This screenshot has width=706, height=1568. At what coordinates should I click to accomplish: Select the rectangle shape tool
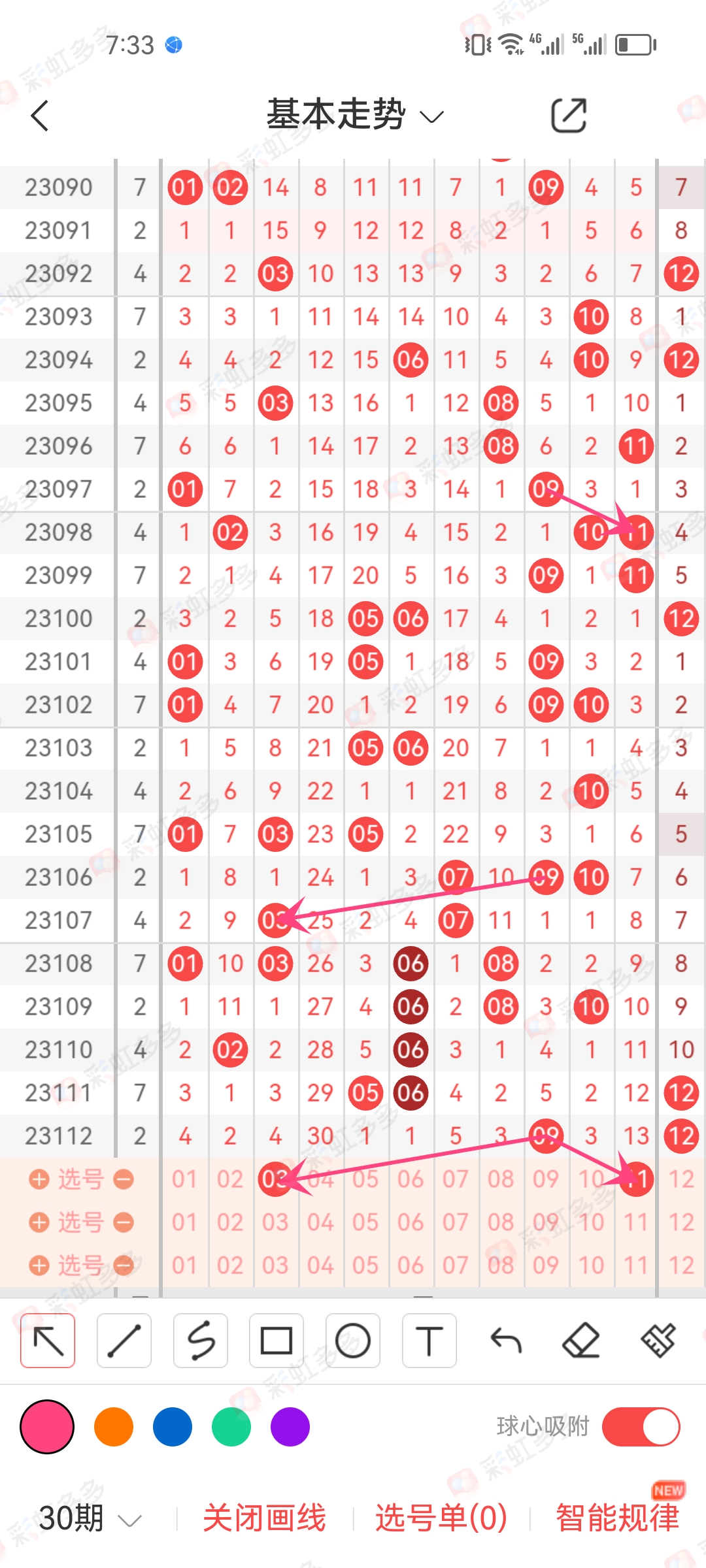277,1341
